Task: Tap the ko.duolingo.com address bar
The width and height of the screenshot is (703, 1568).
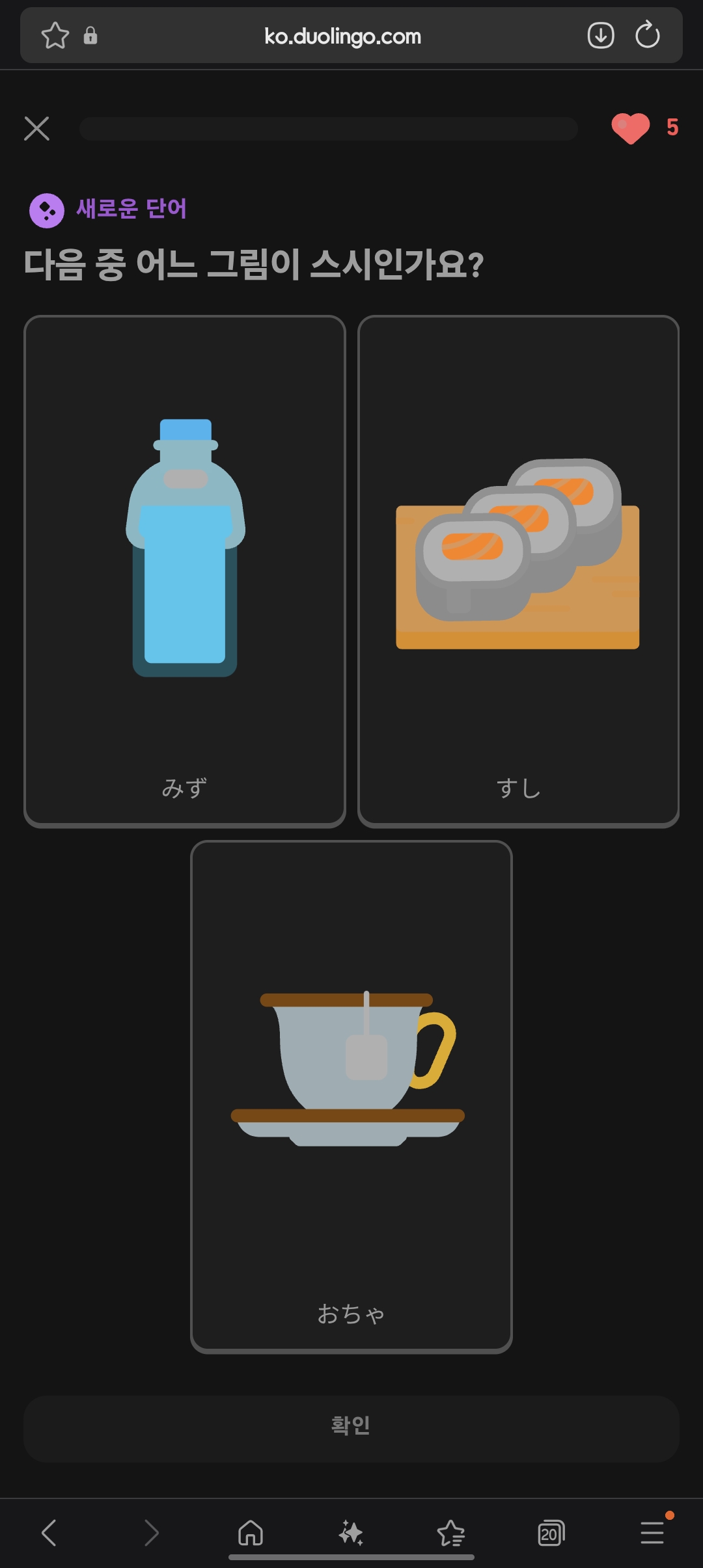Action: tap(342, 36)
